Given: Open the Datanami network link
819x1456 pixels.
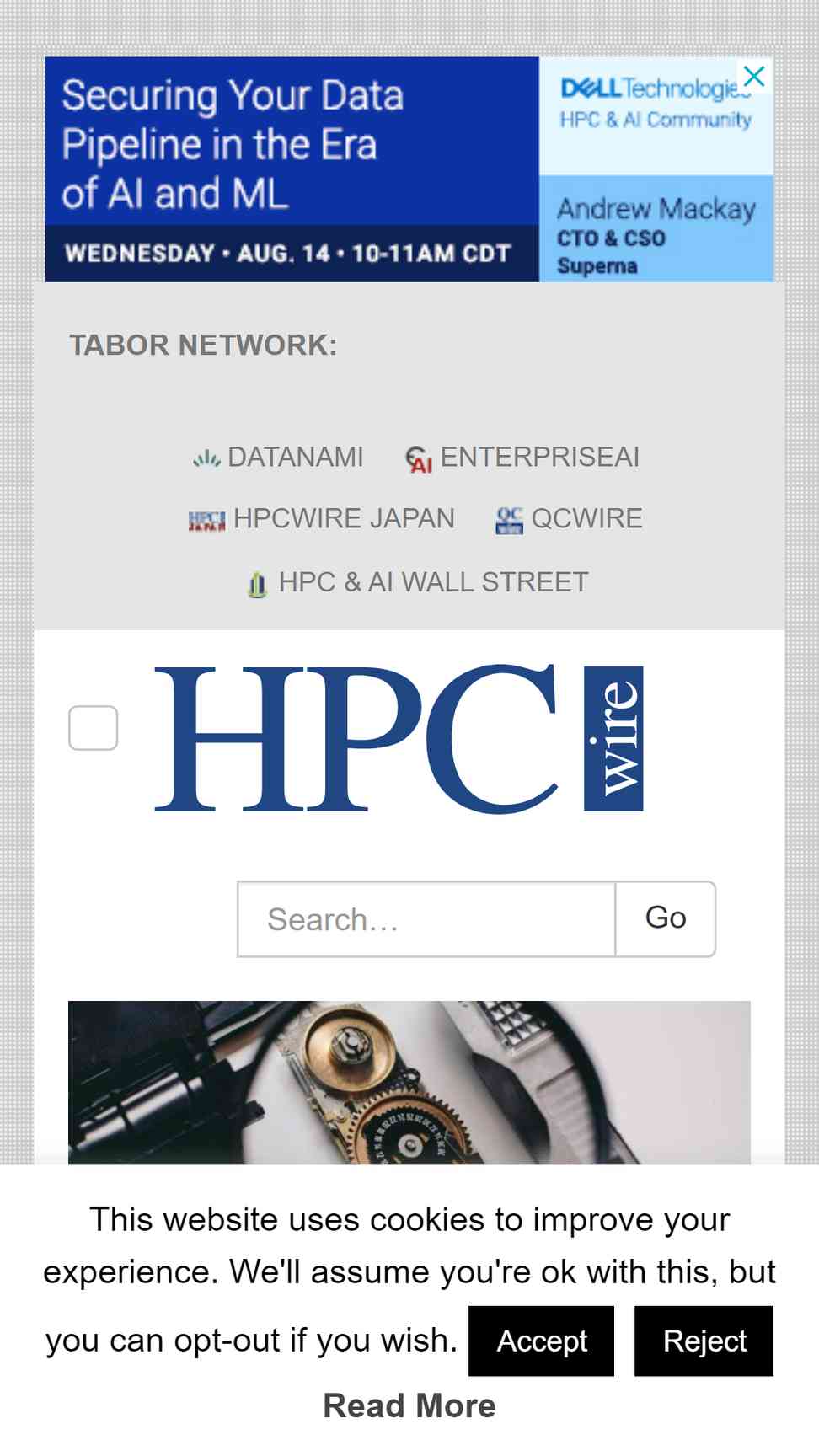Looking at the screenshot, I should 279,457.
